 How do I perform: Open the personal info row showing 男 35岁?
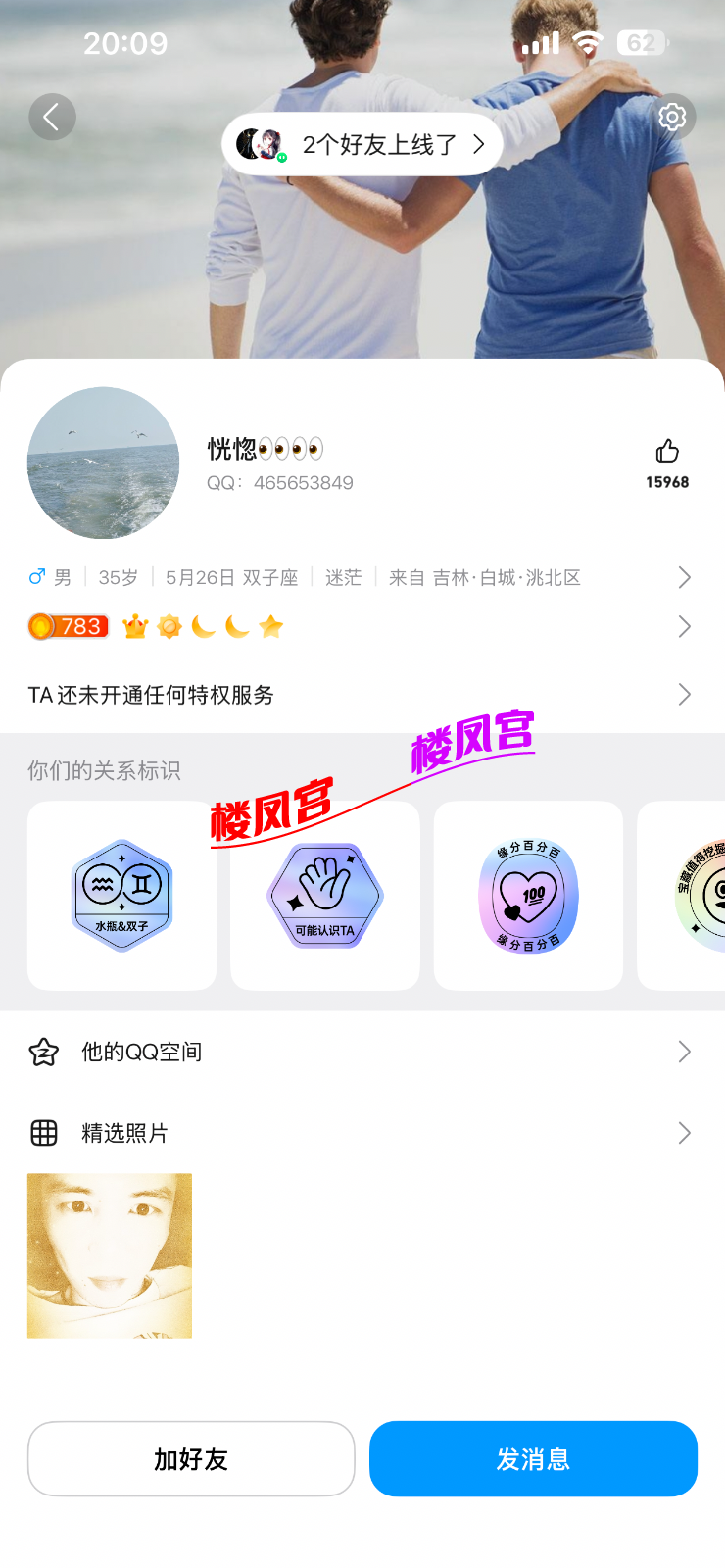pos(362,578)
